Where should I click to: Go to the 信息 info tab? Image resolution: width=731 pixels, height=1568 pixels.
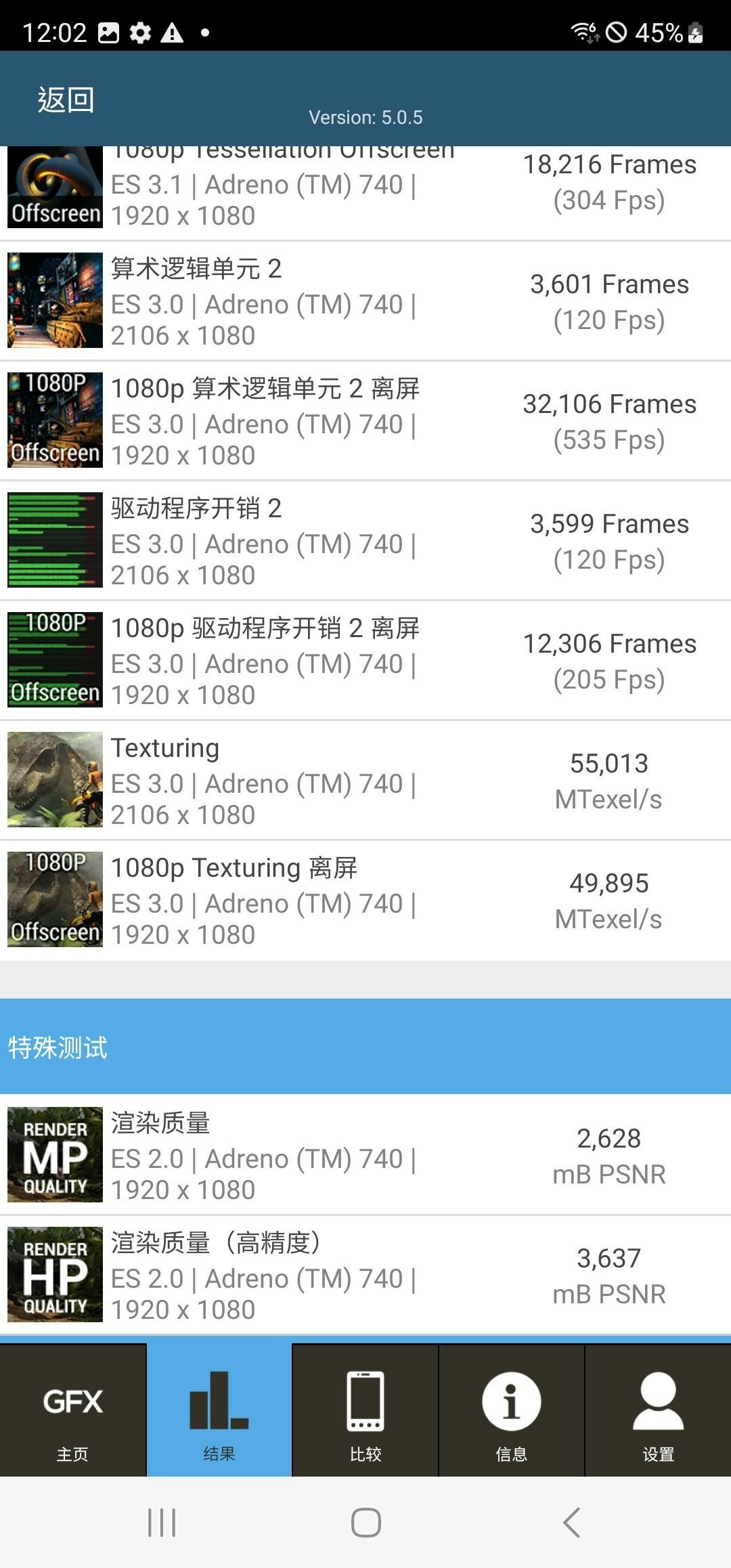click(x=512, y=1411)
